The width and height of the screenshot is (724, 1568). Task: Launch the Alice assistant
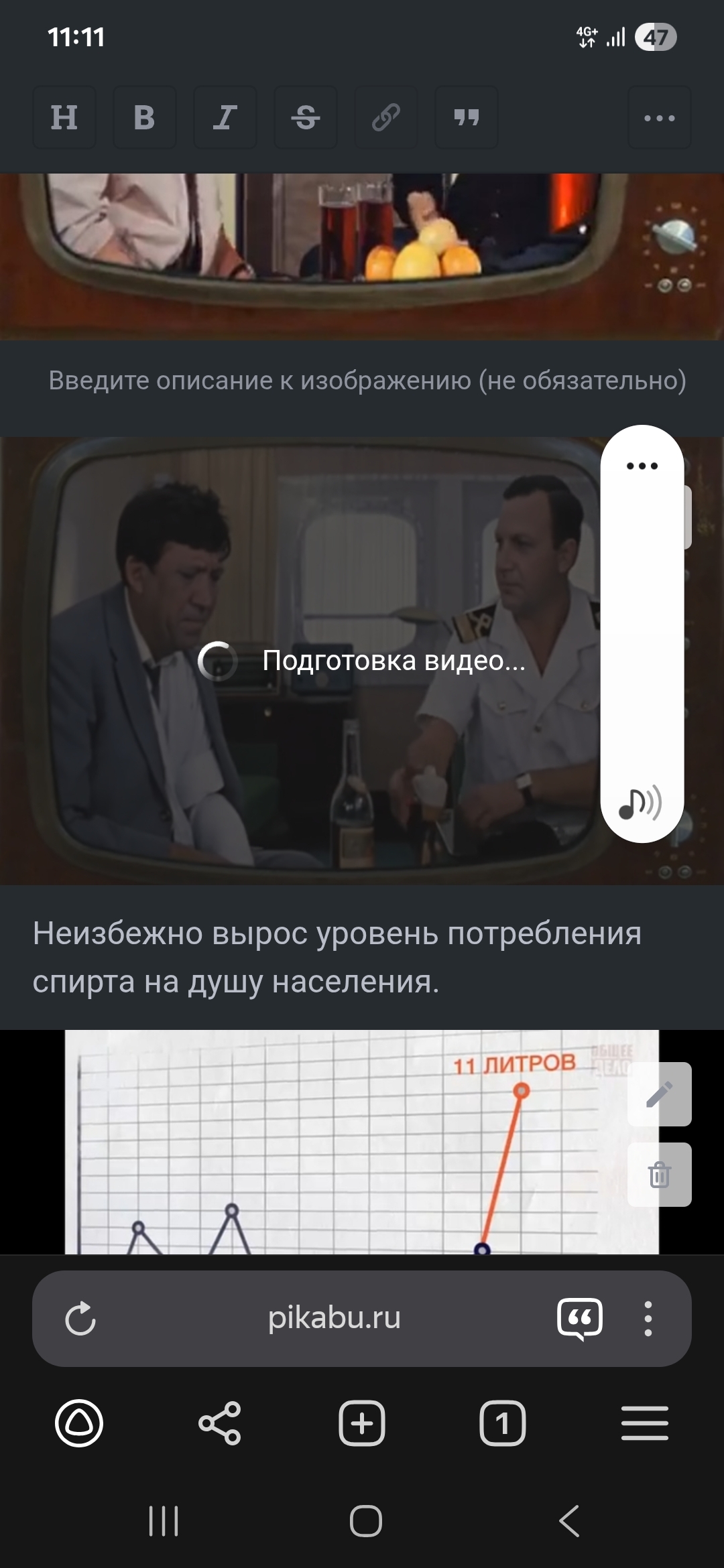79,1422
